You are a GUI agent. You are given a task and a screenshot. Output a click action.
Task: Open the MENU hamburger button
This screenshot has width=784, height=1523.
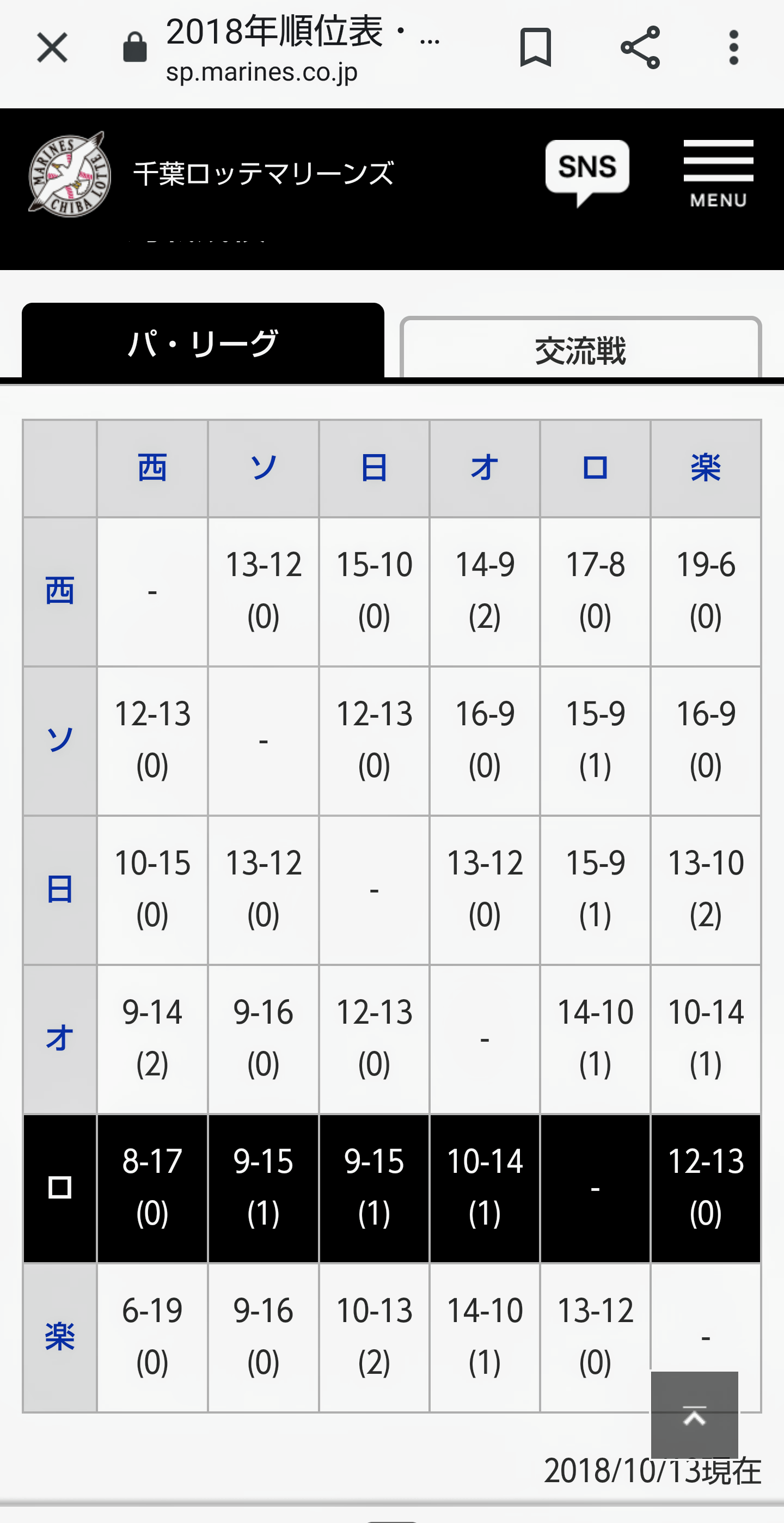pos(718,173)
